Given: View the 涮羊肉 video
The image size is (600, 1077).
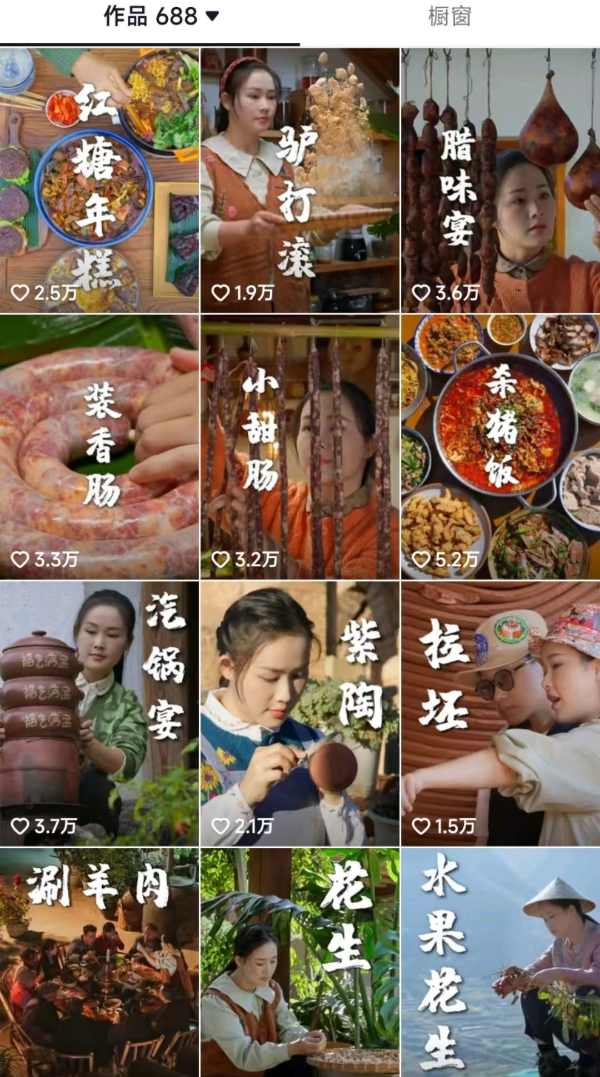Looking at the screenshot, I should click(99, 962).
